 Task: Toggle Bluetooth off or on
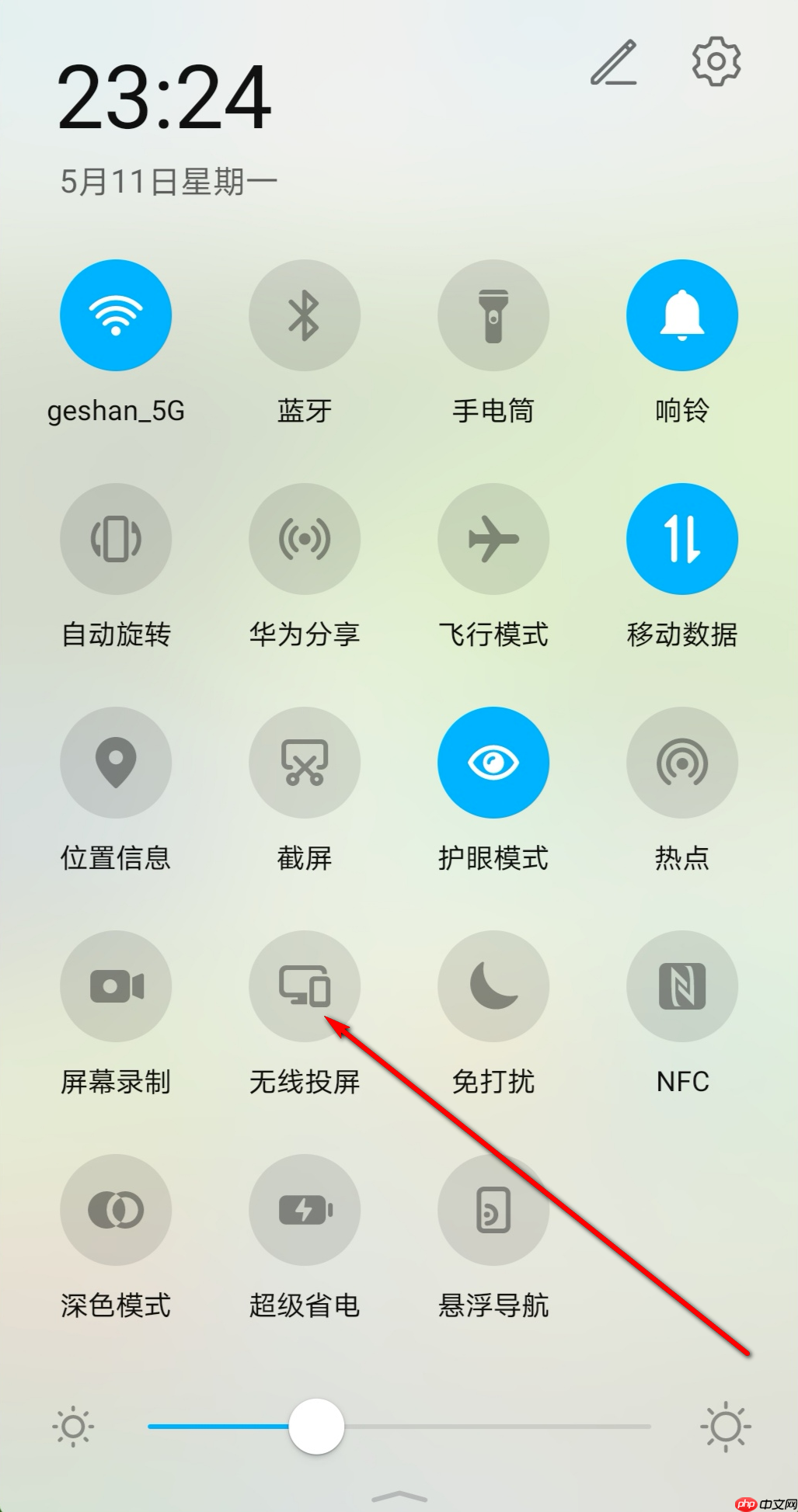click(305, 315)
